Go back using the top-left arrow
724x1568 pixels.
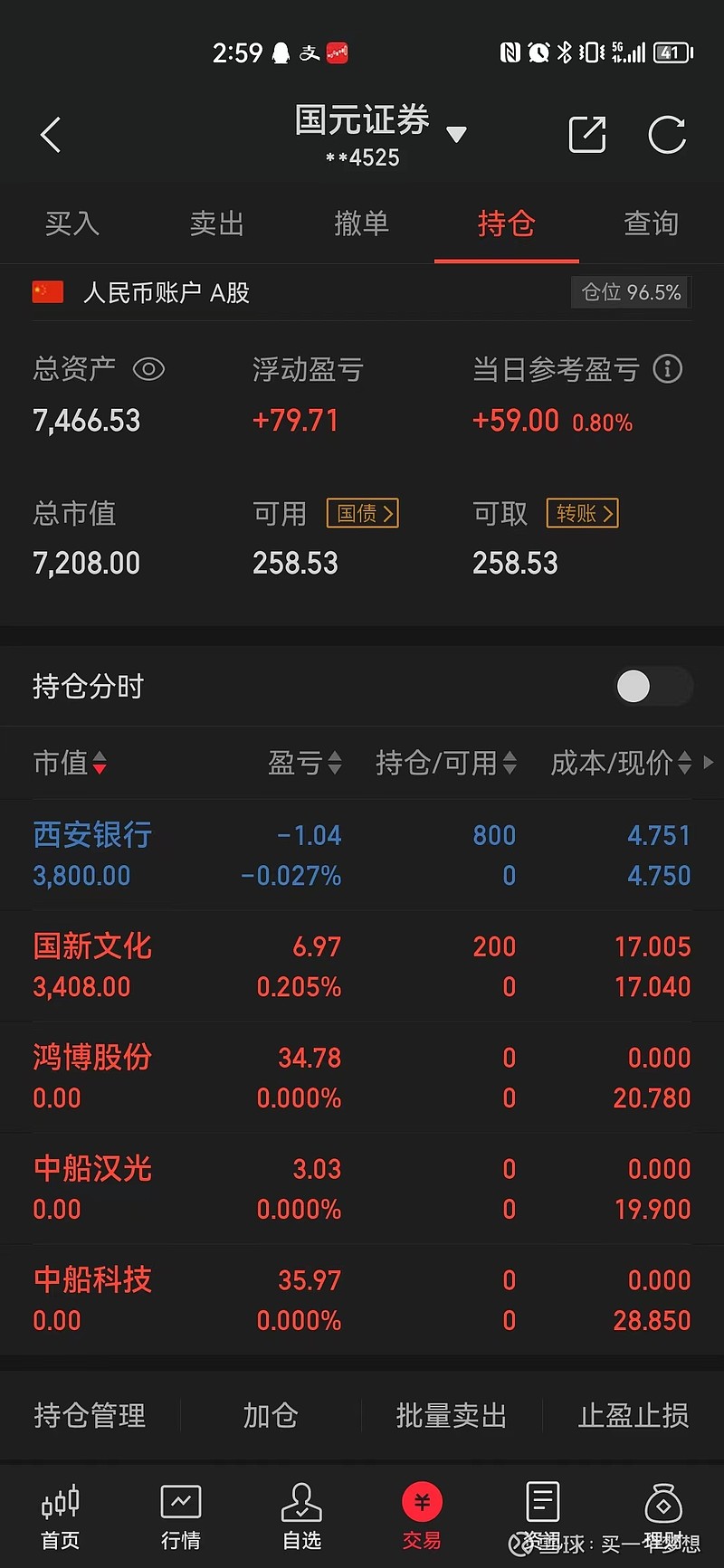51,136
